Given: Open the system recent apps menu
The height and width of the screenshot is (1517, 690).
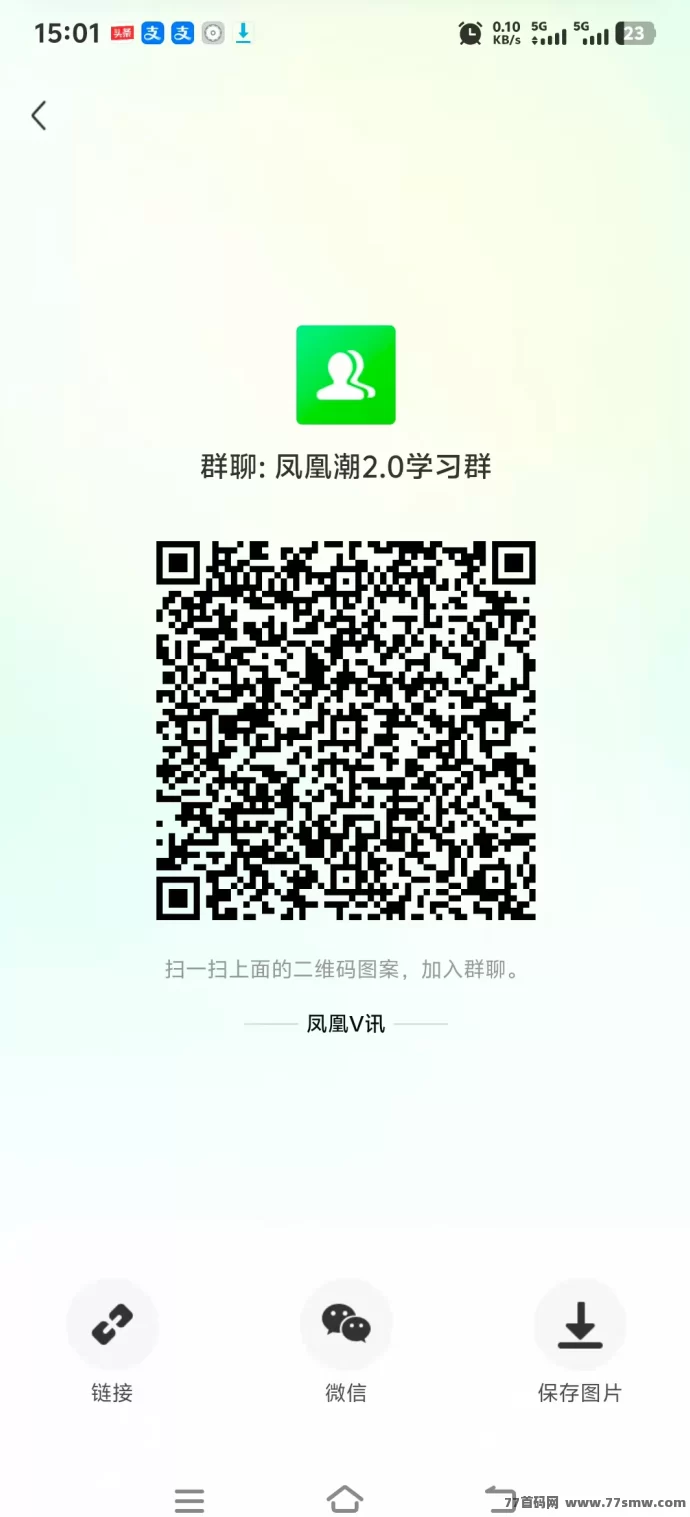Looking at the screenshot, I should (x=189, y=1499).
